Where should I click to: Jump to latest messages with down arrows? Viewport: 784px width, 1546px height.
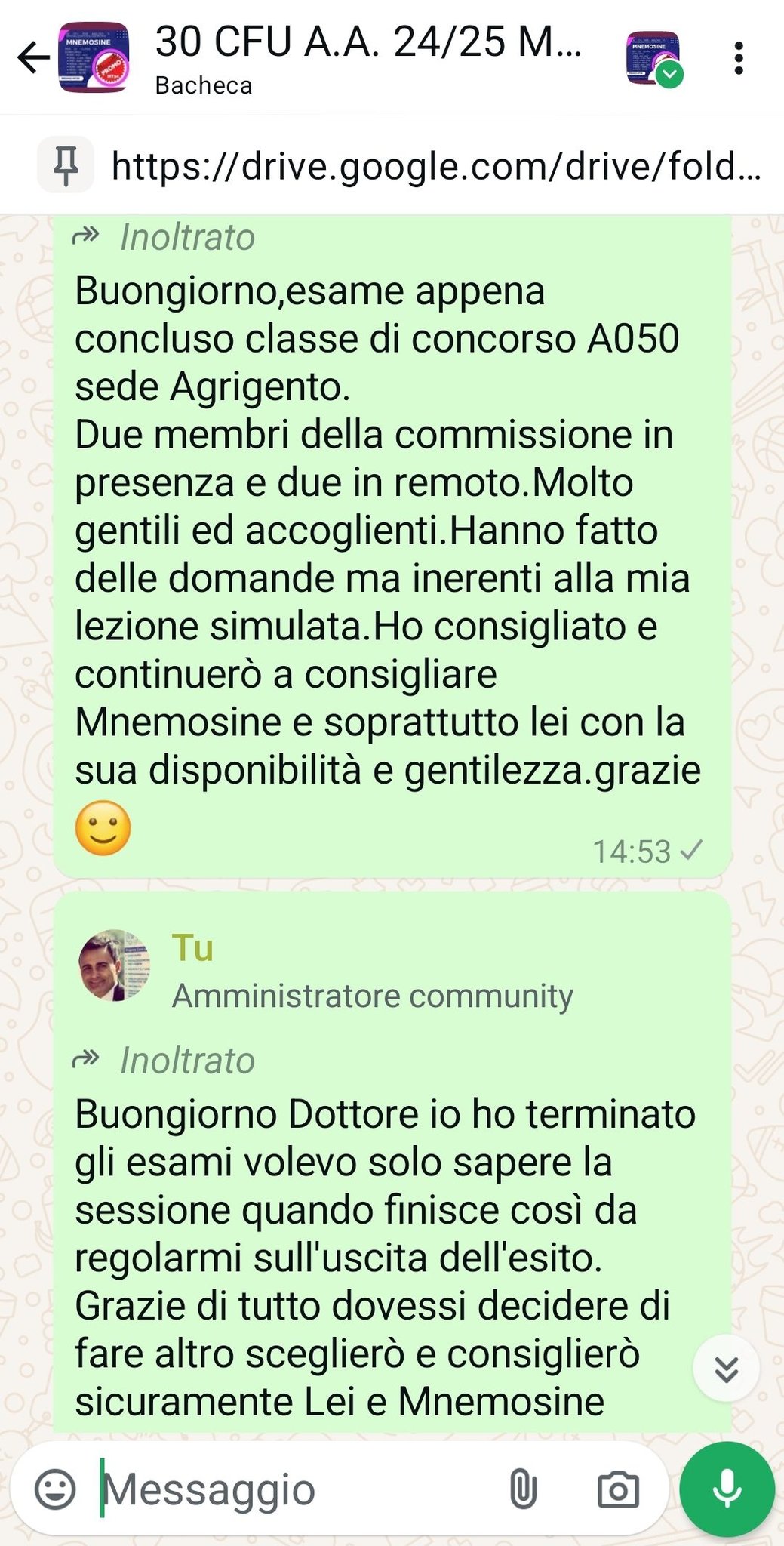726,1369
